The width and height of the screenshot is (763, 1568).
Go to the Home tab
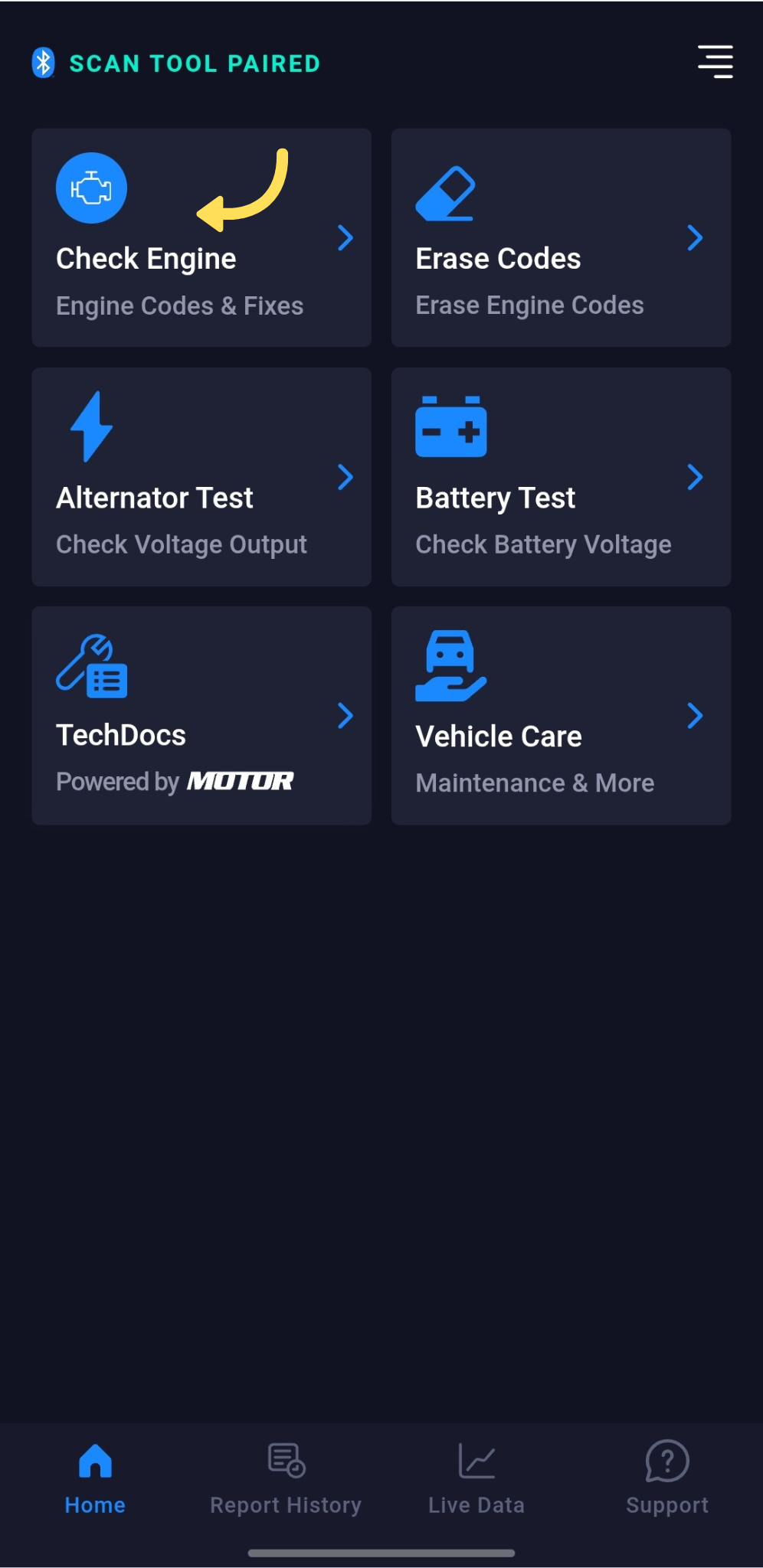[x=95, y=1478]
